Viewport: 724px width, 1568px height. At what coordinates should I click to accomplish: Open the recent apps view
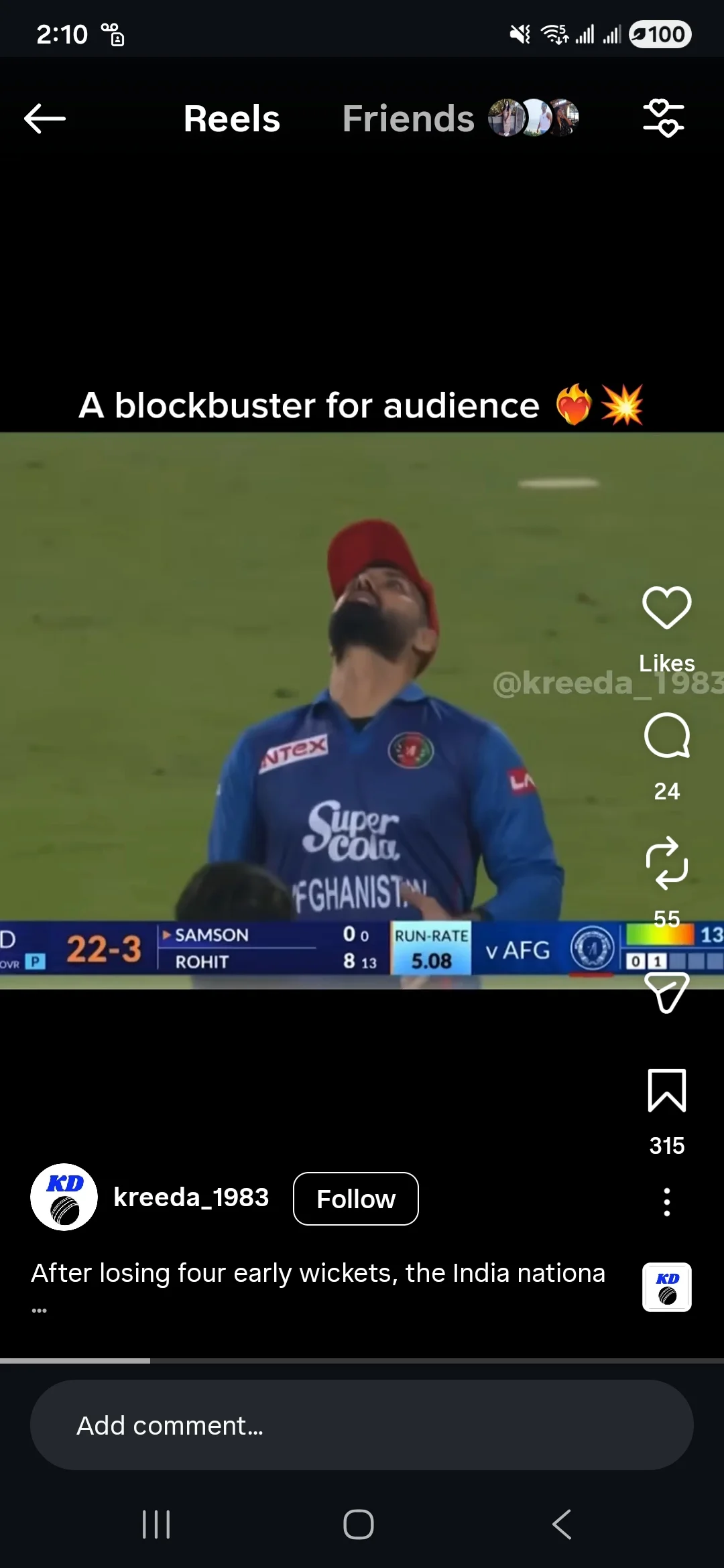click(156, 1524)
